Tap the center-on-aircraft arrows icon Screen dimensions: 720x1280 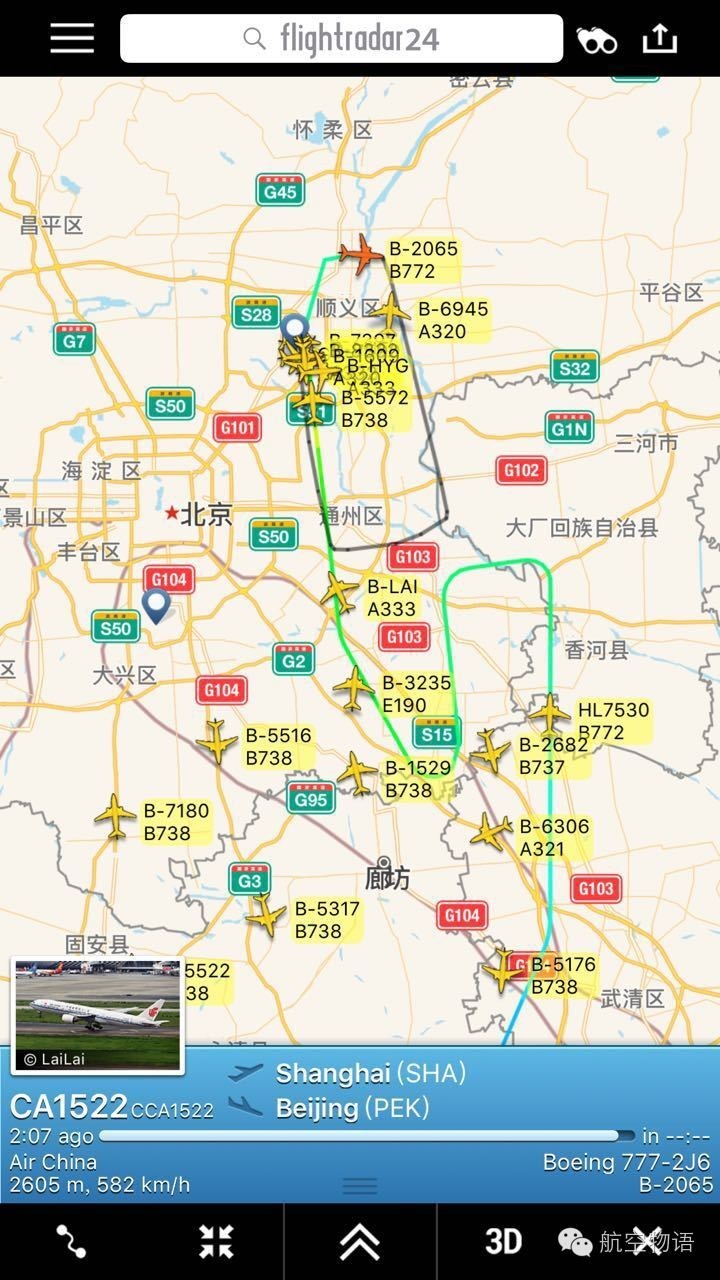pos(216,1241)
